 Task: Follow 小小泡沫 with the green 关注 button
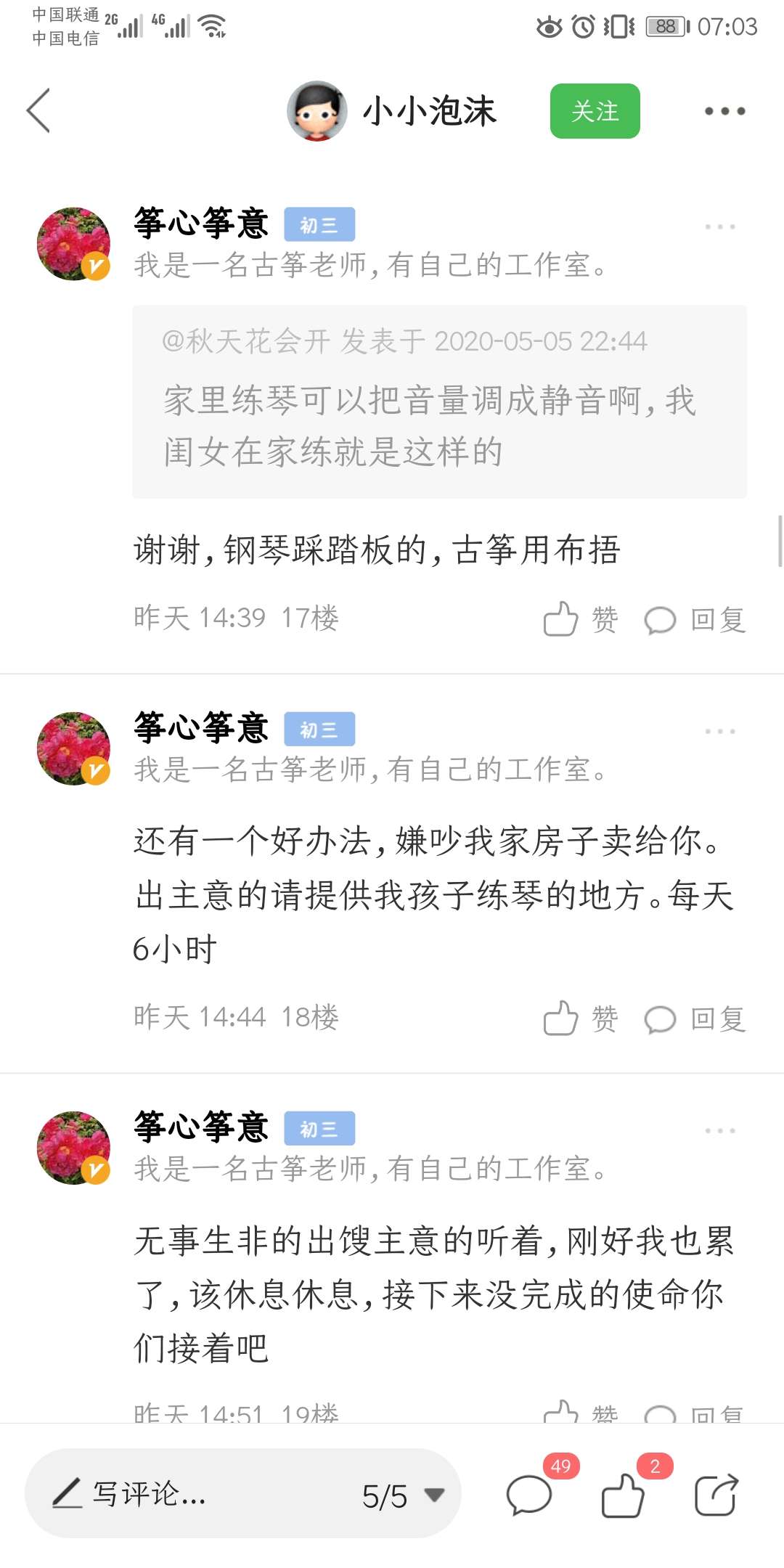point(595,111)
